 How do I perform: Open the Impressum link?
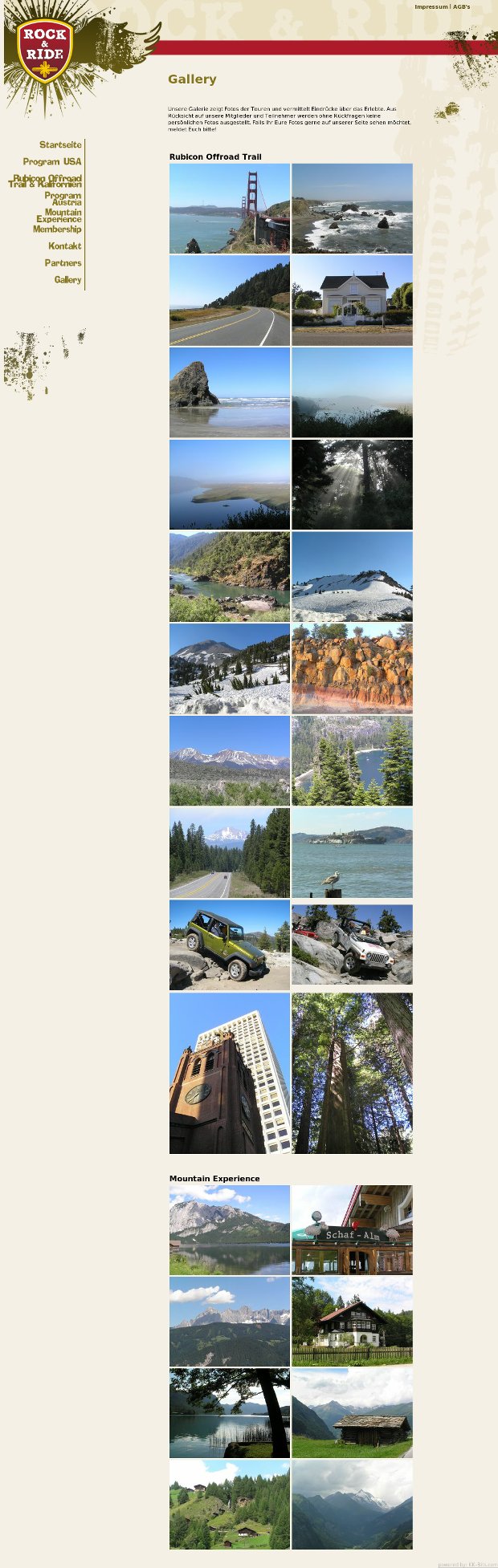point(431,6)
